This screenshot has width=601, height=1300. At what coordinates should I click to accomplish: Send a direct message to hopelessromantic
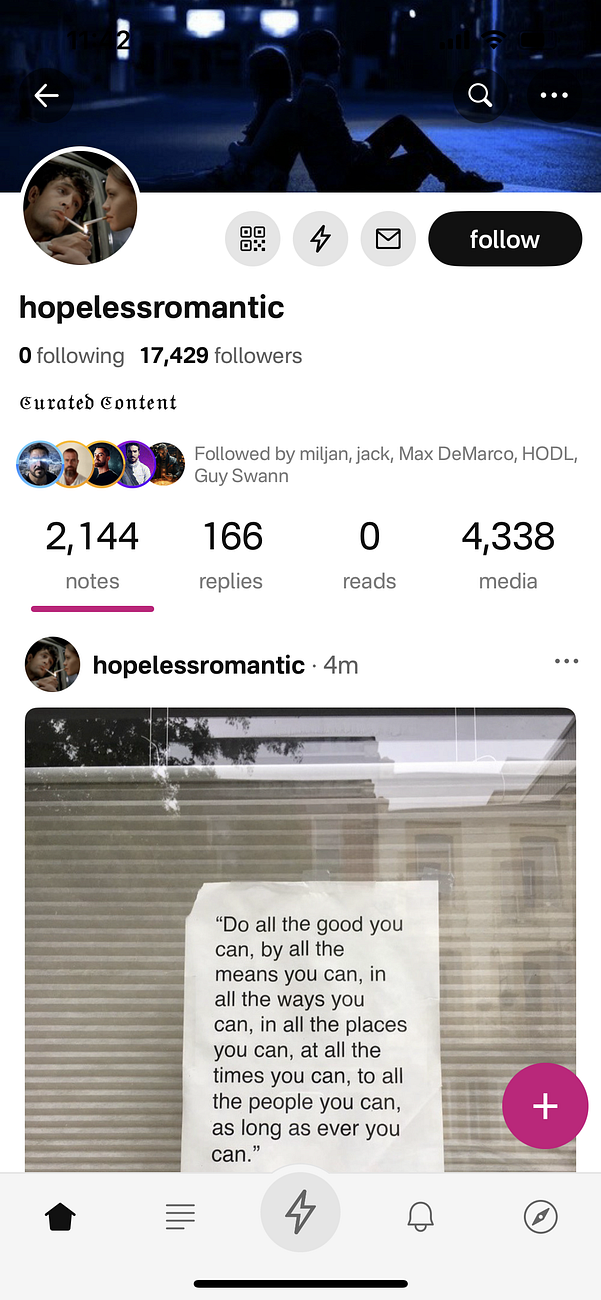click(388, 239)
